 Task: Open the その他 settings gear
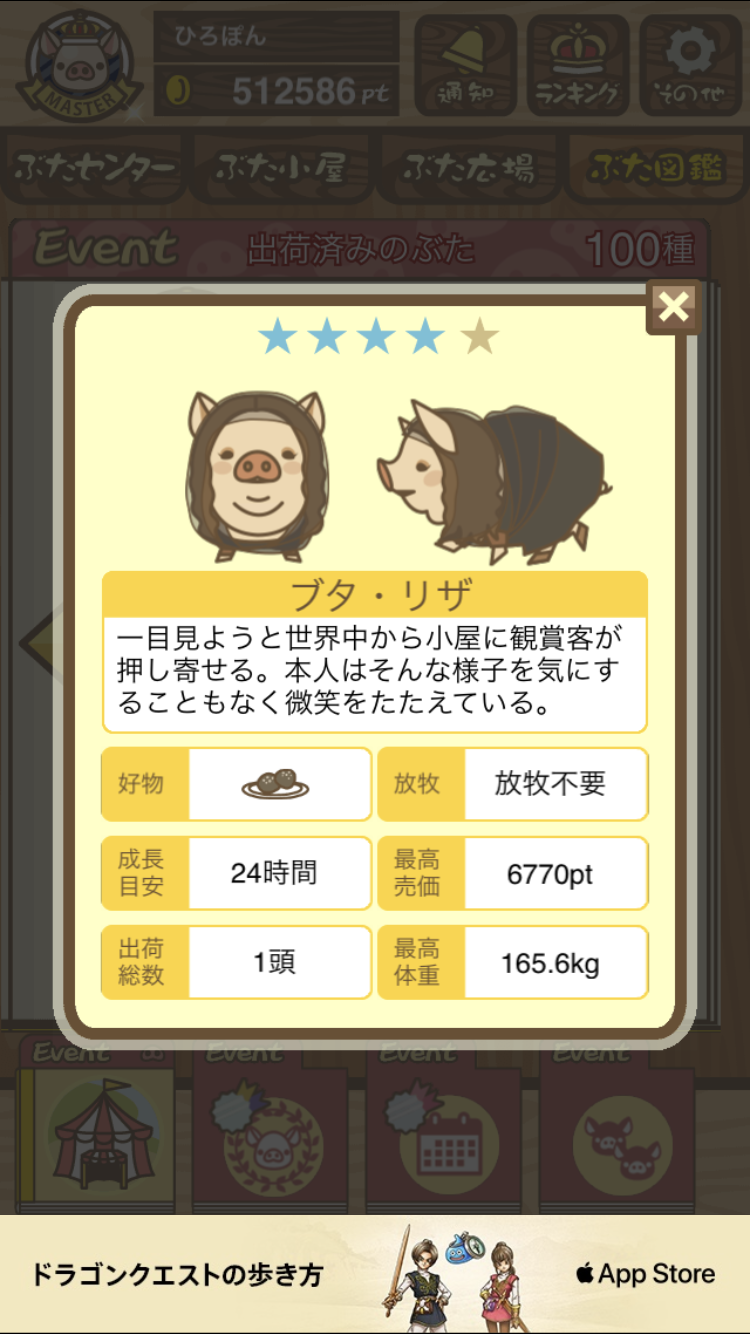[x=690, y=65]
